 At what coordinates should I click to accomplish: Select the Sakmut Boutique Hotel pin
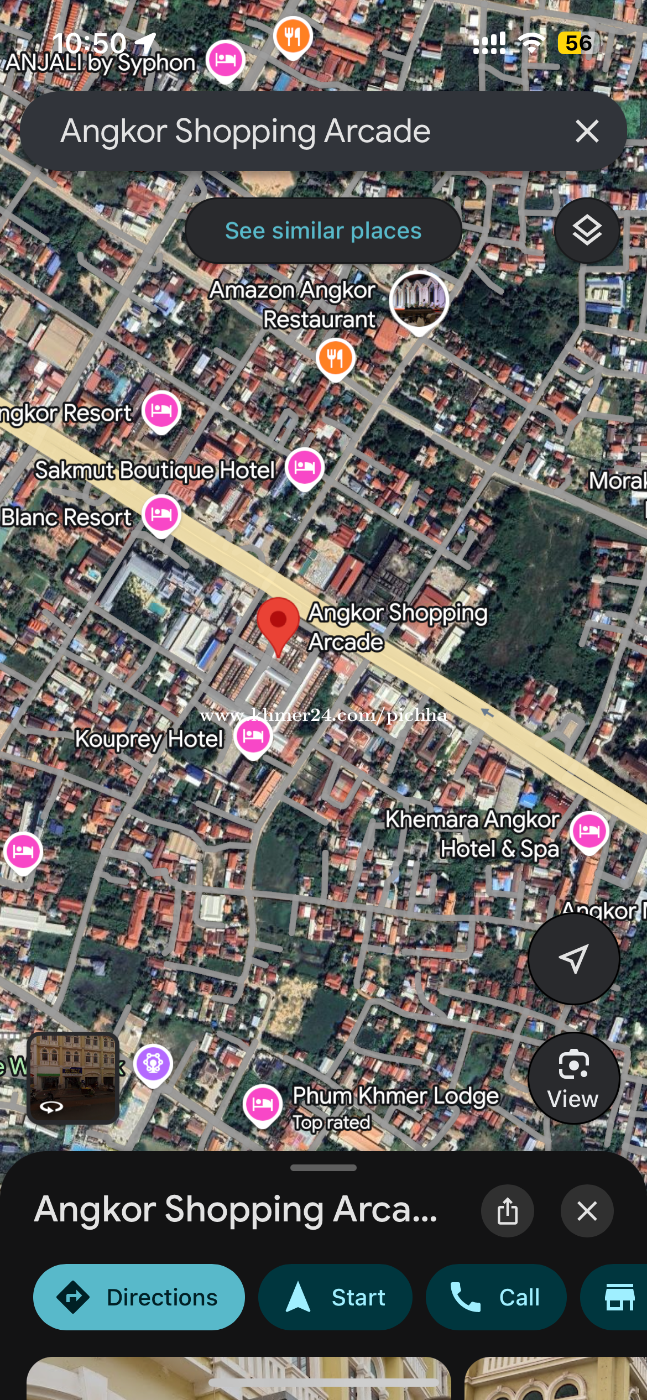[x=304, y=467]
